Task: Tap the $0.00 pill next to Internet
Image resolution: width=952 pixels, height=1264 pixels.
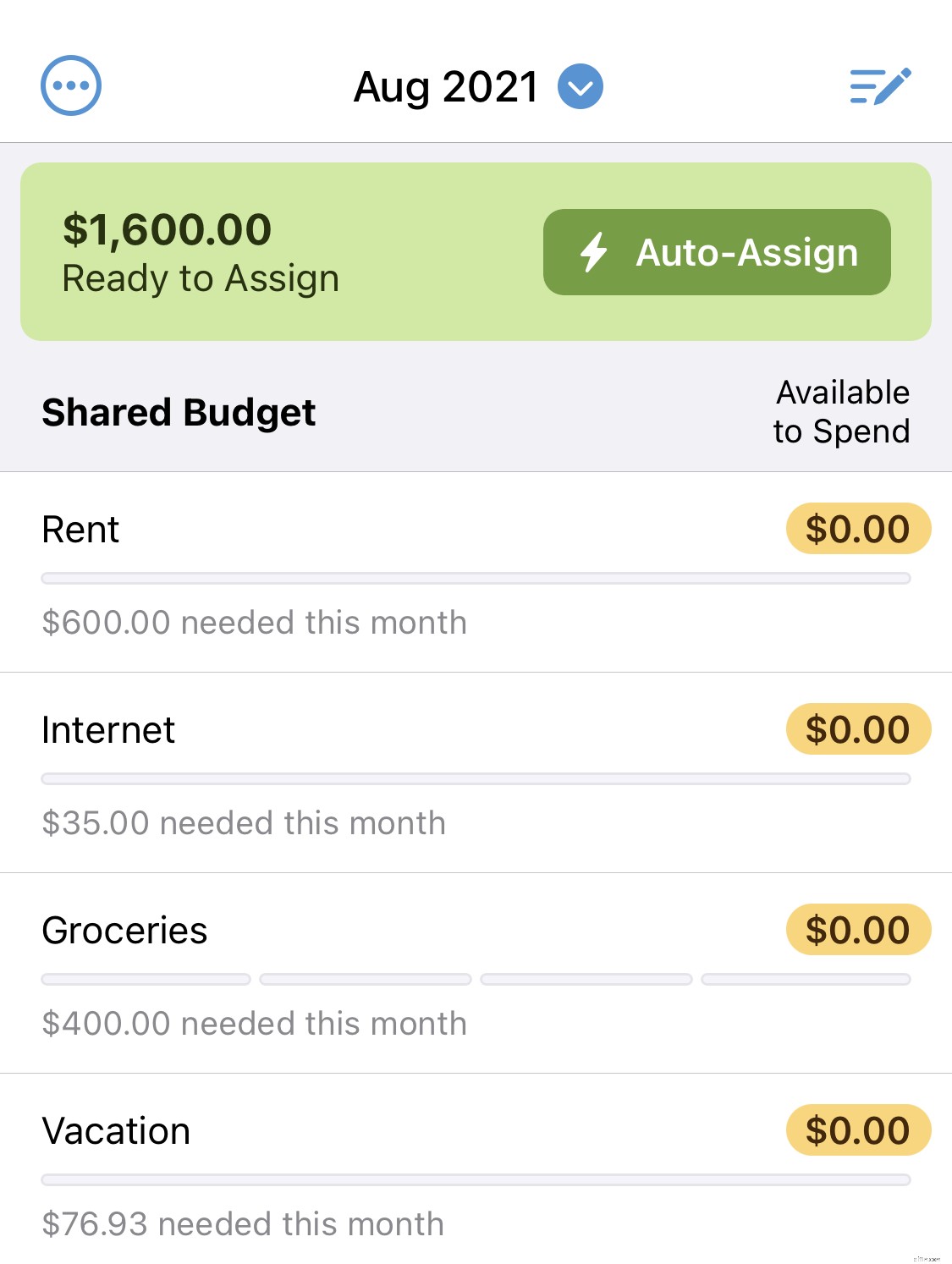Action: pyautogui.click(x=857, y=728)
